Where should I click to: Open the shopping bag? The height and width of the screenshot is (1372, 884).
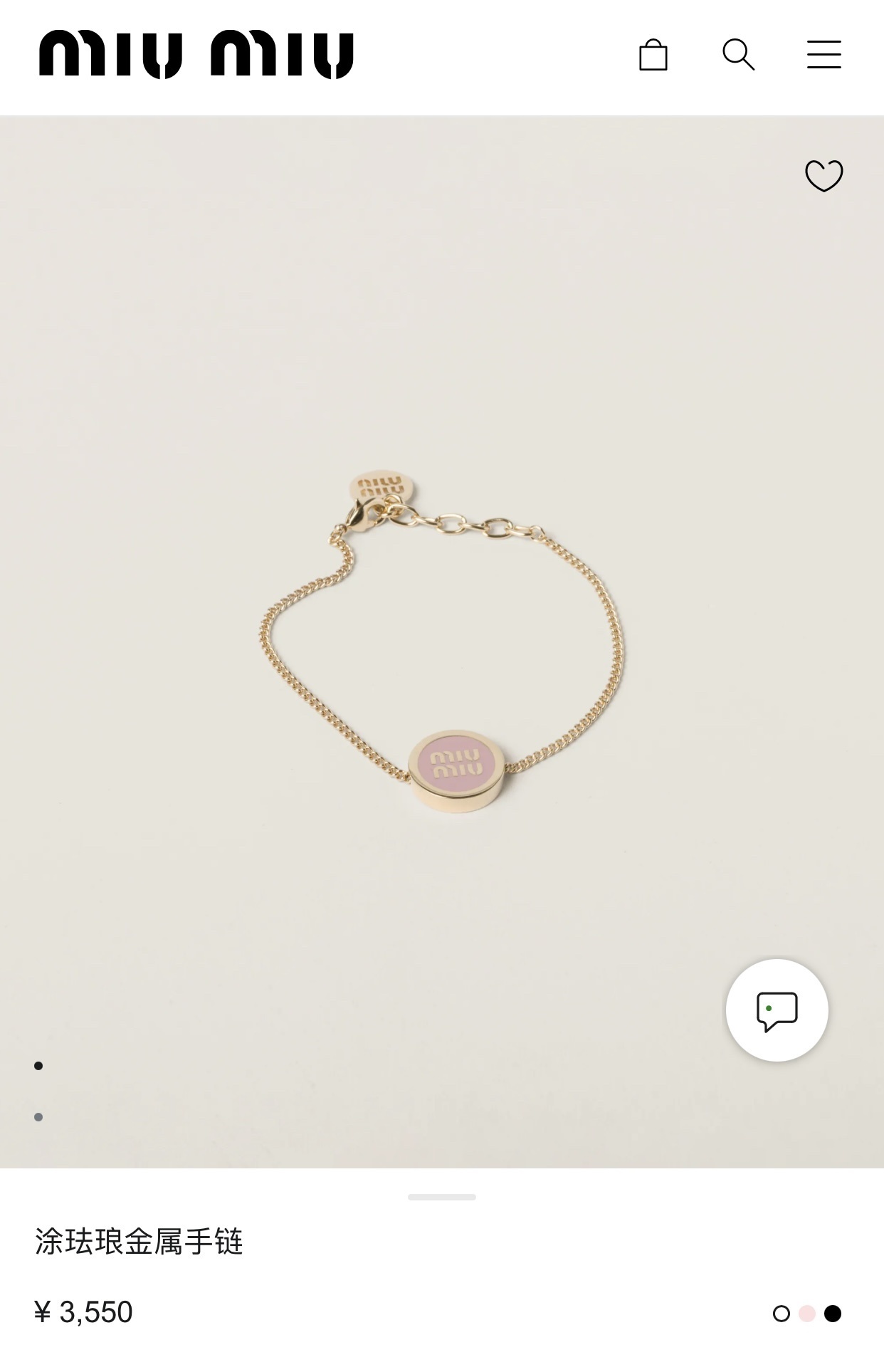pyautogui.click(x=653, y=55)
